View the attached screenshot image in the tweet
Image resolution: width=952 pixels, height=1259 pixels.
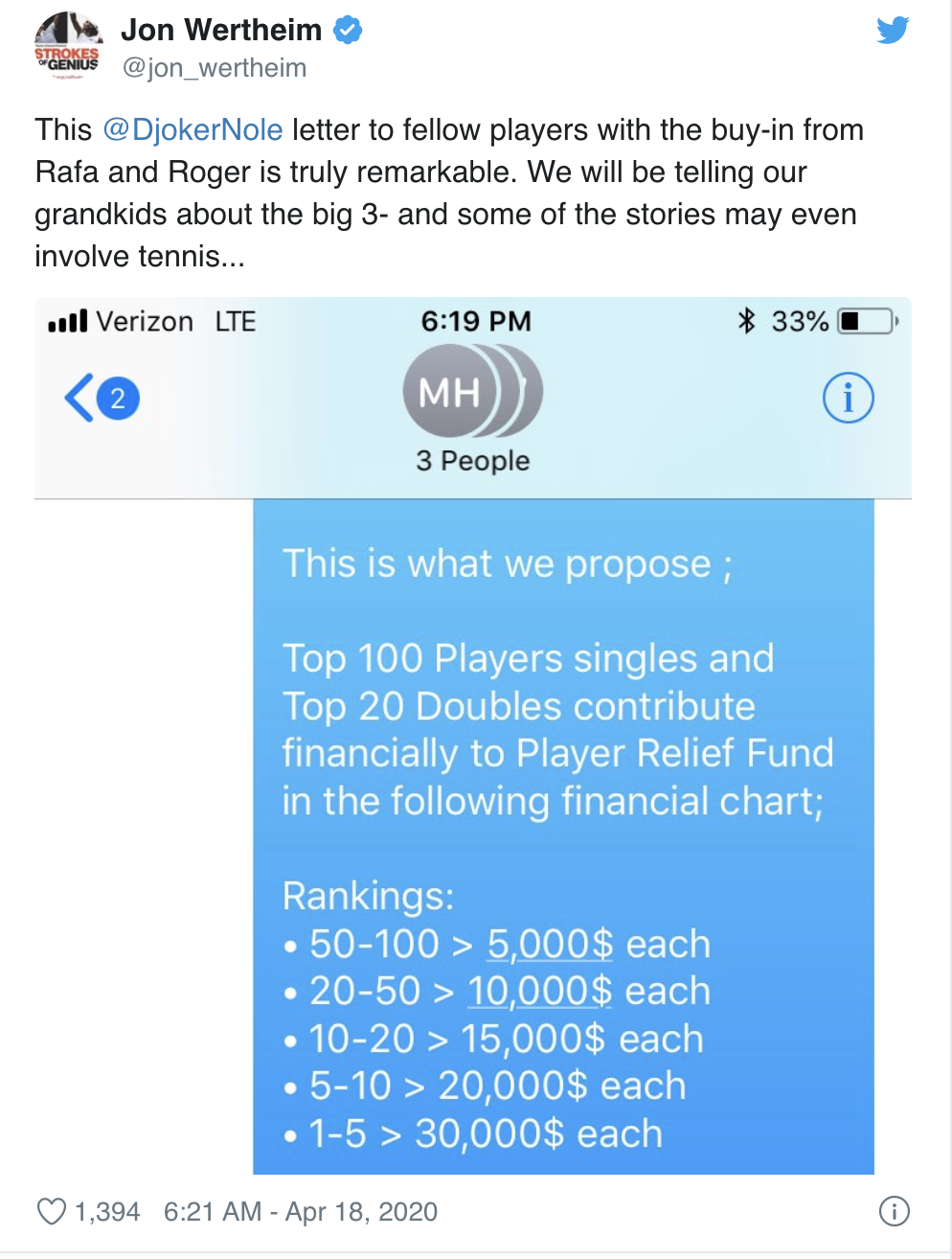click(473, 735)
